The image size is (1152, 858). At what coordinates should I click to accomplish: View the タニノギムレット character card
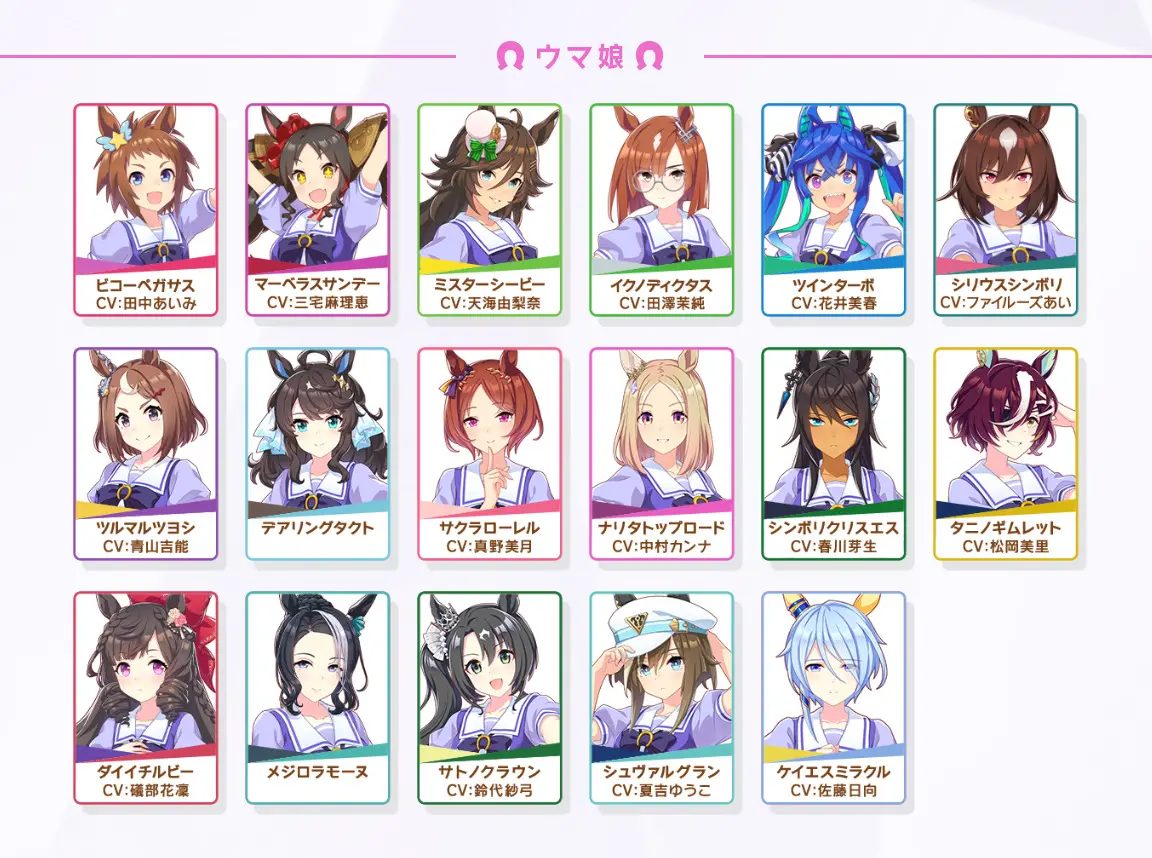click(x=1006, y=453)
